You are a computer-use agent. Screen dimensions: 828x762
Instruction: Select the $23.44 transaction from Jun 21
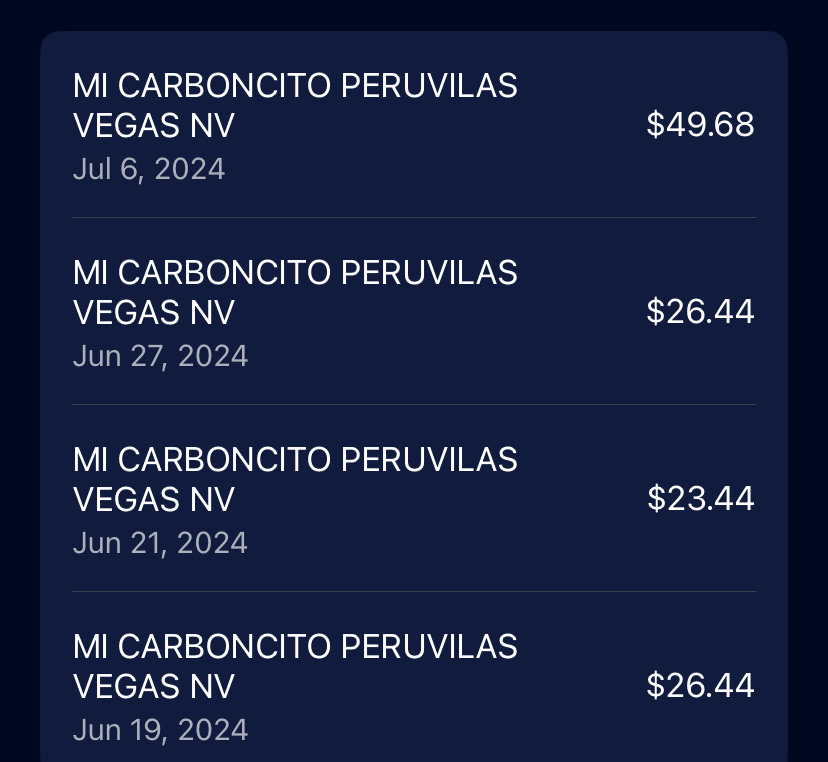point(413,499)
